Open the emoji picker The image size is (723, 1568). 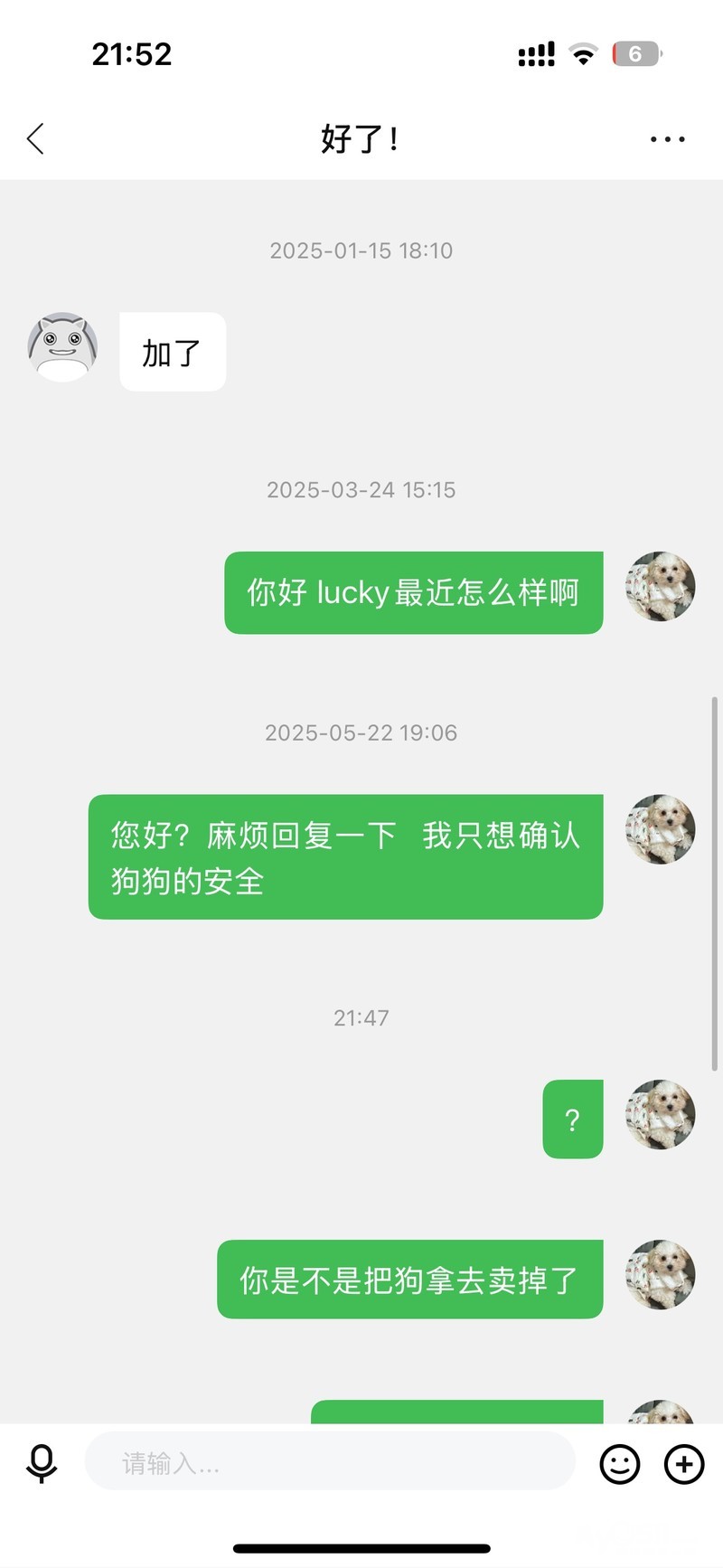(620, 1463)
